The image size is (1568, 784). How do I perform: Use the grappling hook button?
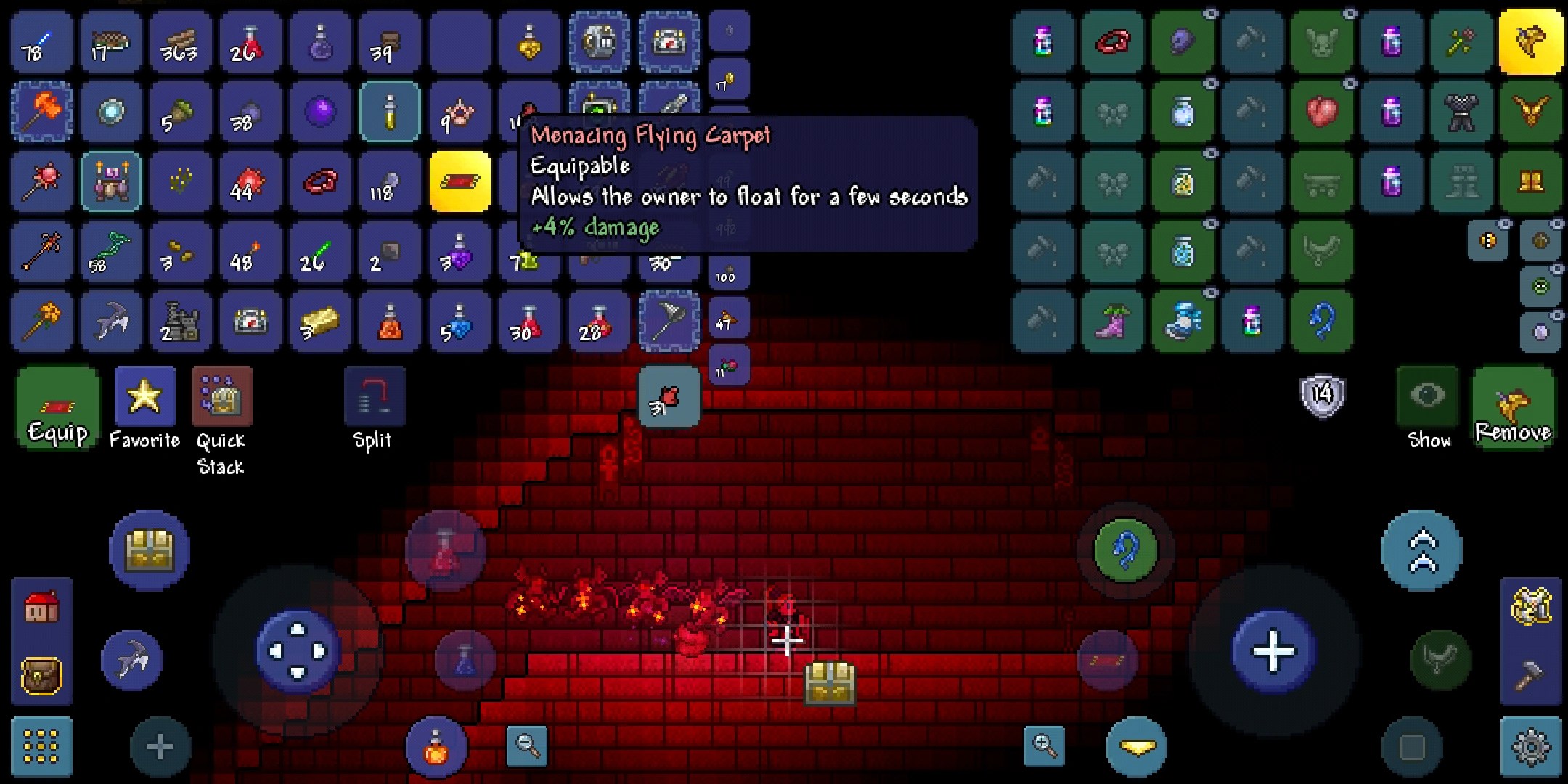[1125, 550]
